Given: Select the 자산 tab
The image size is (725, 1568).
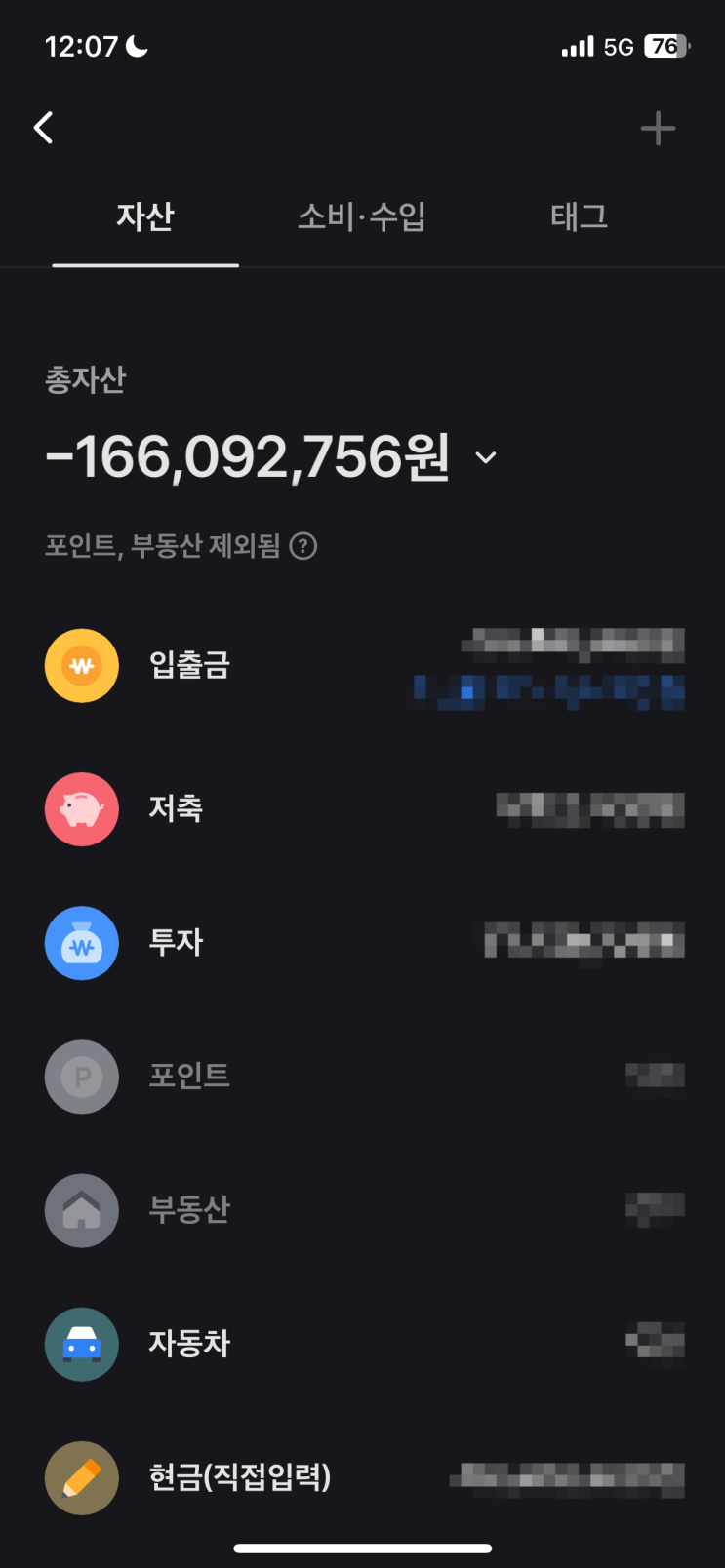Looking at the screenshot, I should tap(145, 216).
